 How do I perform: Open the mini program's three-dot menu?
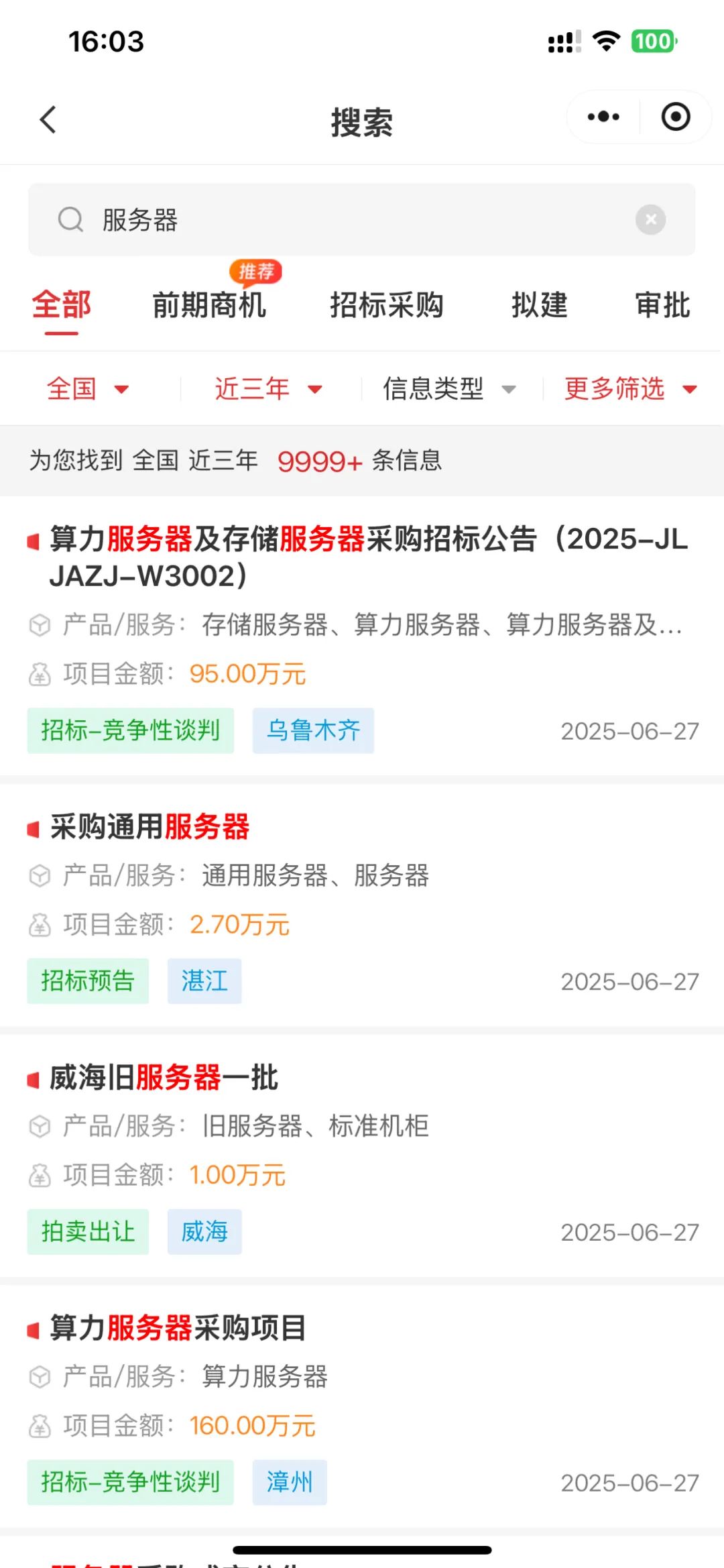click(603, 117)
